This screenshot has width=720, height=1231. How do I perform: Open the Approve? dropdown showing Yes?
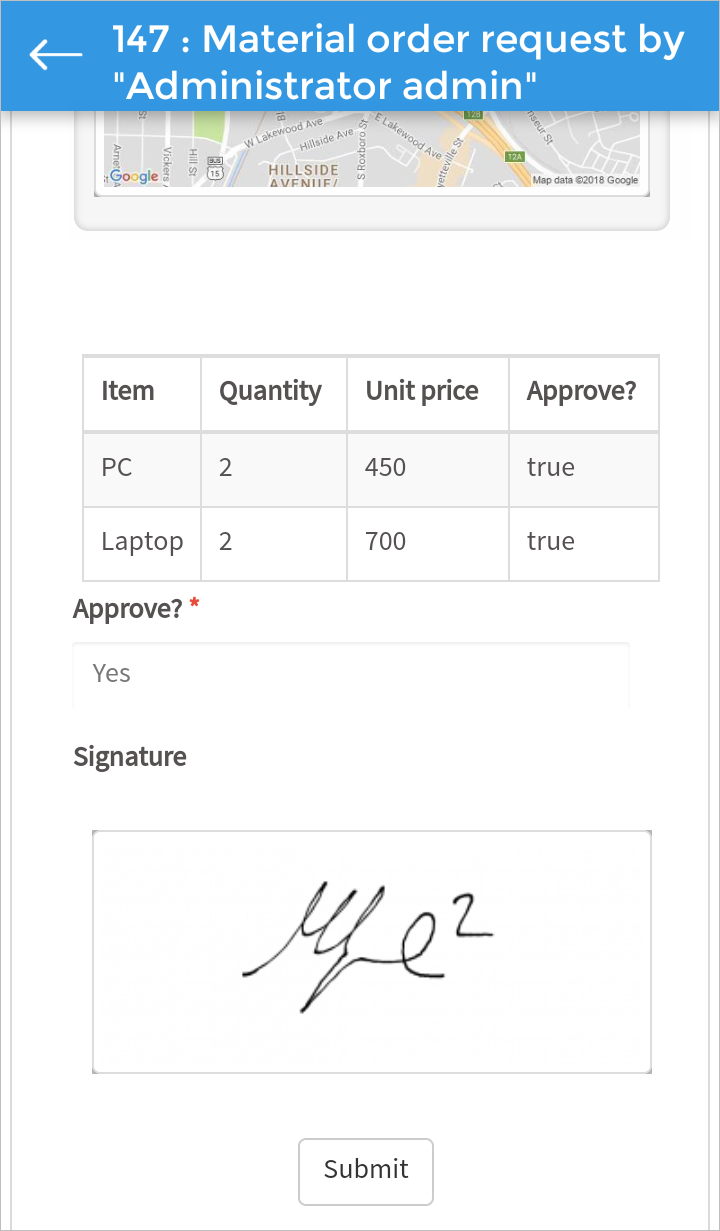(x=351, y=674)
